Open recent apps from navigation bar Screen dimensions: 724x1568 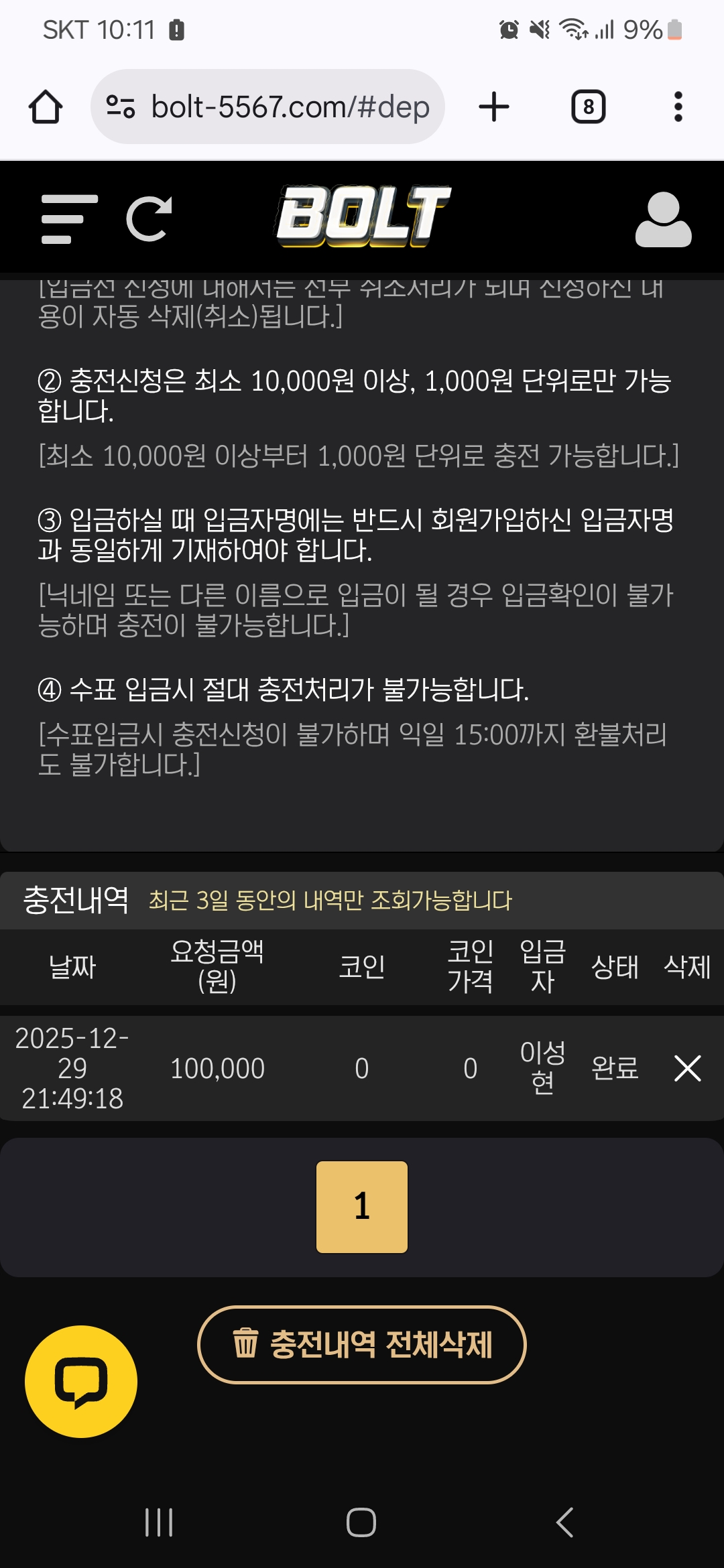(159, 1522)
